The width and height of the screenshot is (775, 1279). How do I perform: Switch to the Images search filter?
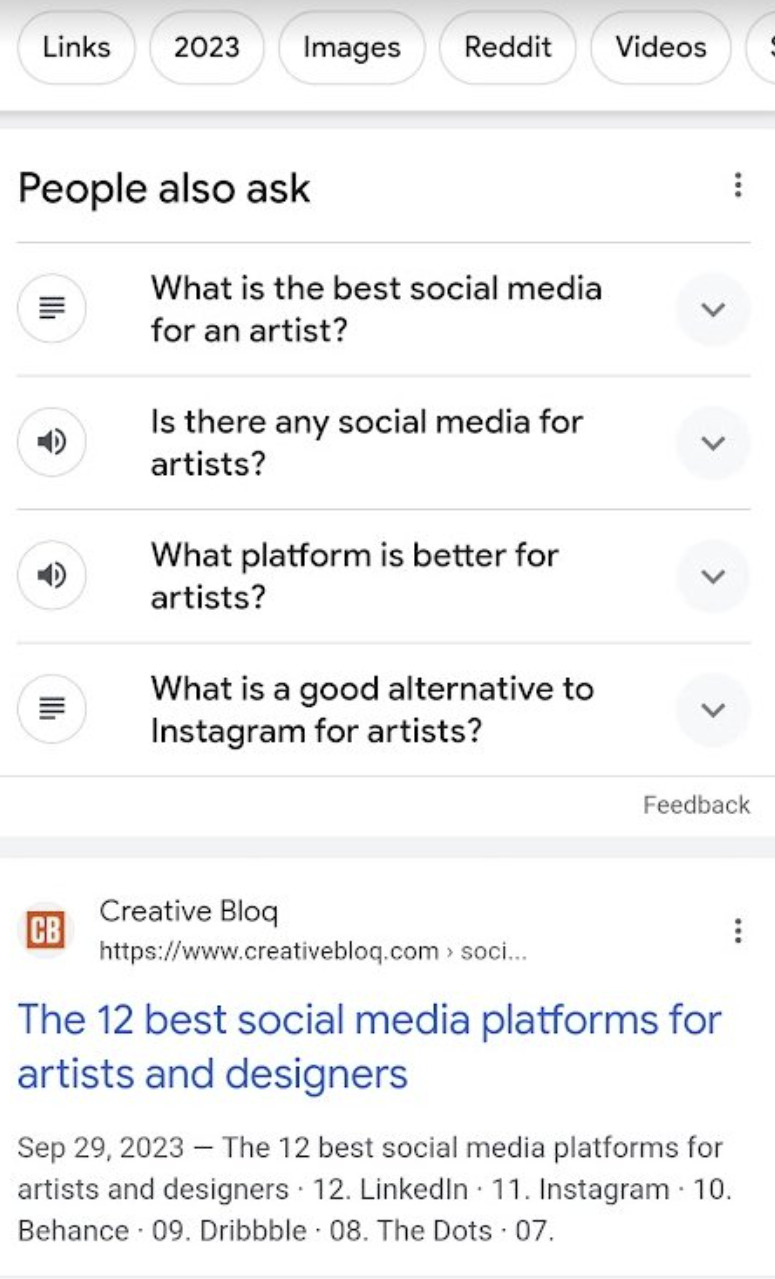coord(350,46)
